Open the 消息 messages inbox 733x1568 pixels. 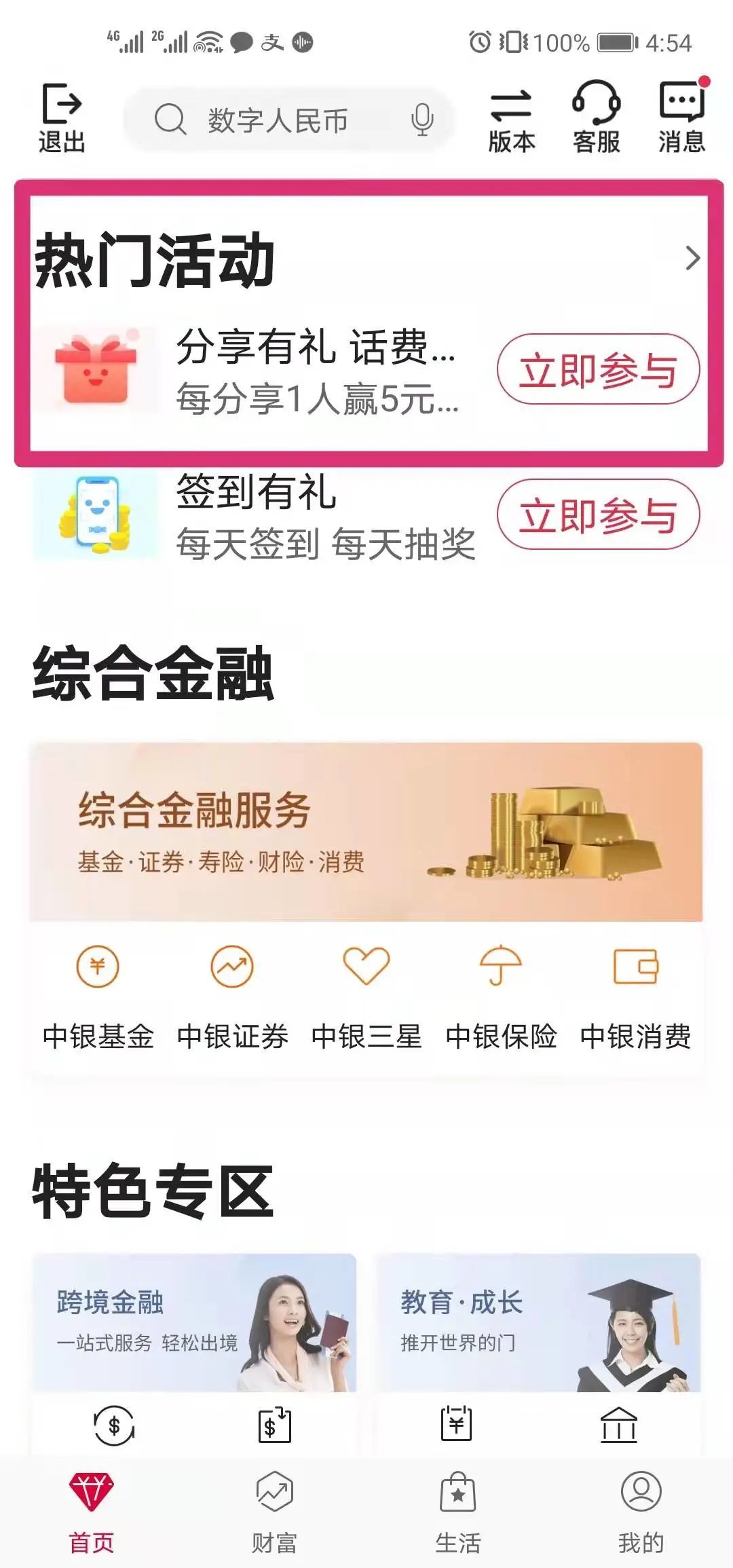pyautogui.click(x=681, y=118)
